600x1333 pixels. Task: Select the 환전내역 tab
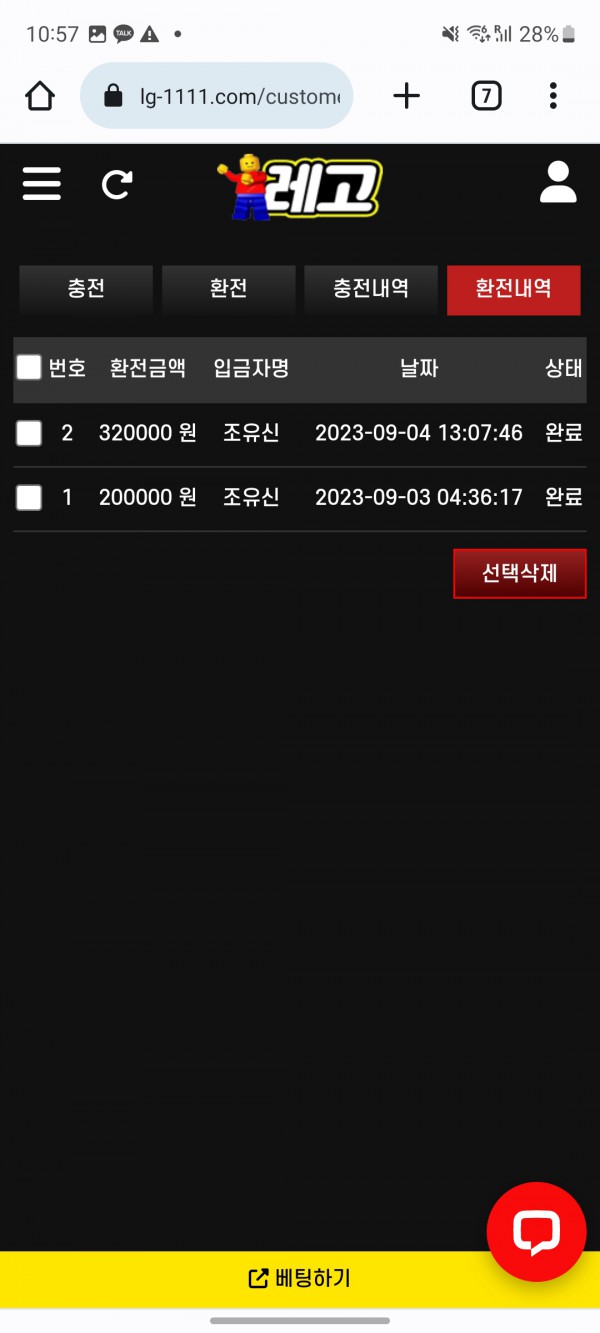point(513,289)
